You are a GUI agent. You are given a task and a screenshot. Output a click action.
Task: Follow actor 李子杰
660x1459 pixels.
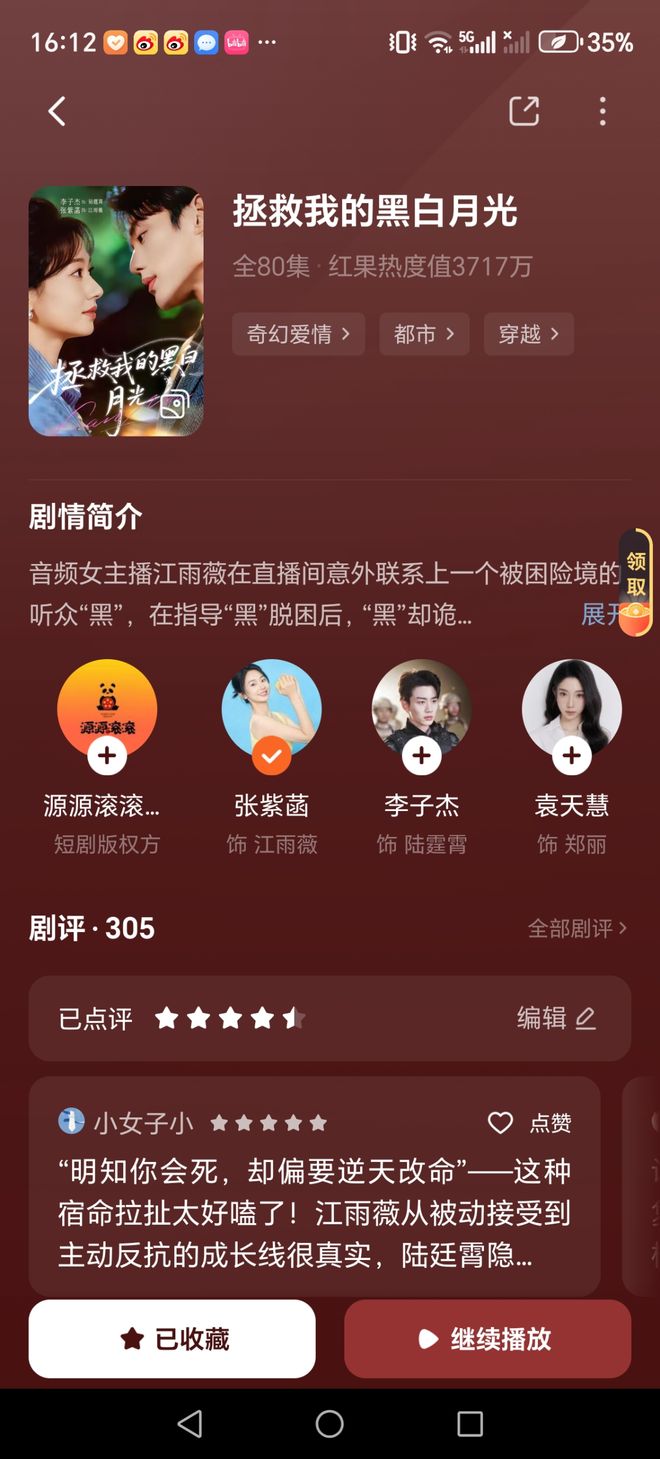click(421, 756)
